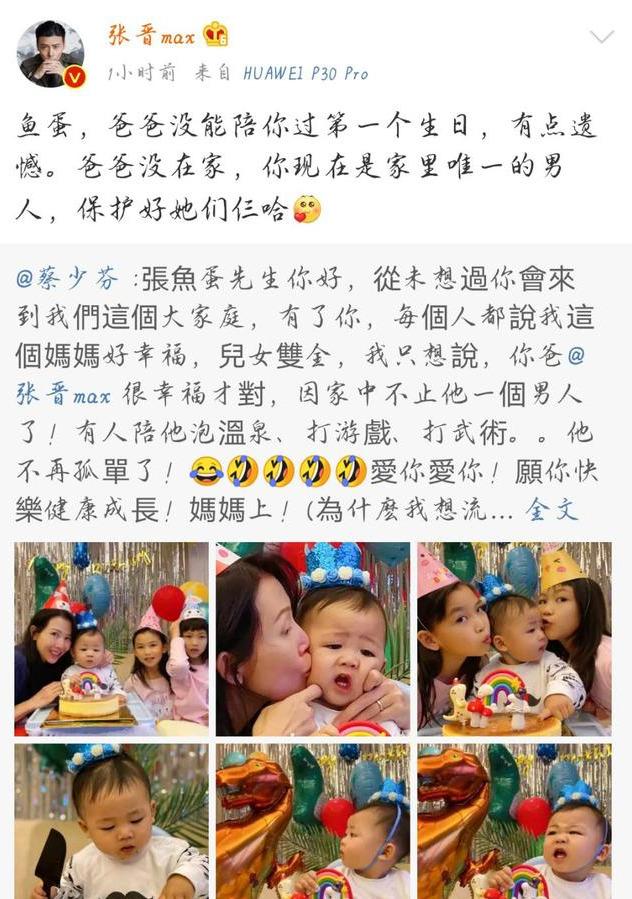Image resolution: width=632 pixels, height=899 pixels.
Task: Open the photo of the family with the cake
Action: pyautogui.click(x=110, y=639)
